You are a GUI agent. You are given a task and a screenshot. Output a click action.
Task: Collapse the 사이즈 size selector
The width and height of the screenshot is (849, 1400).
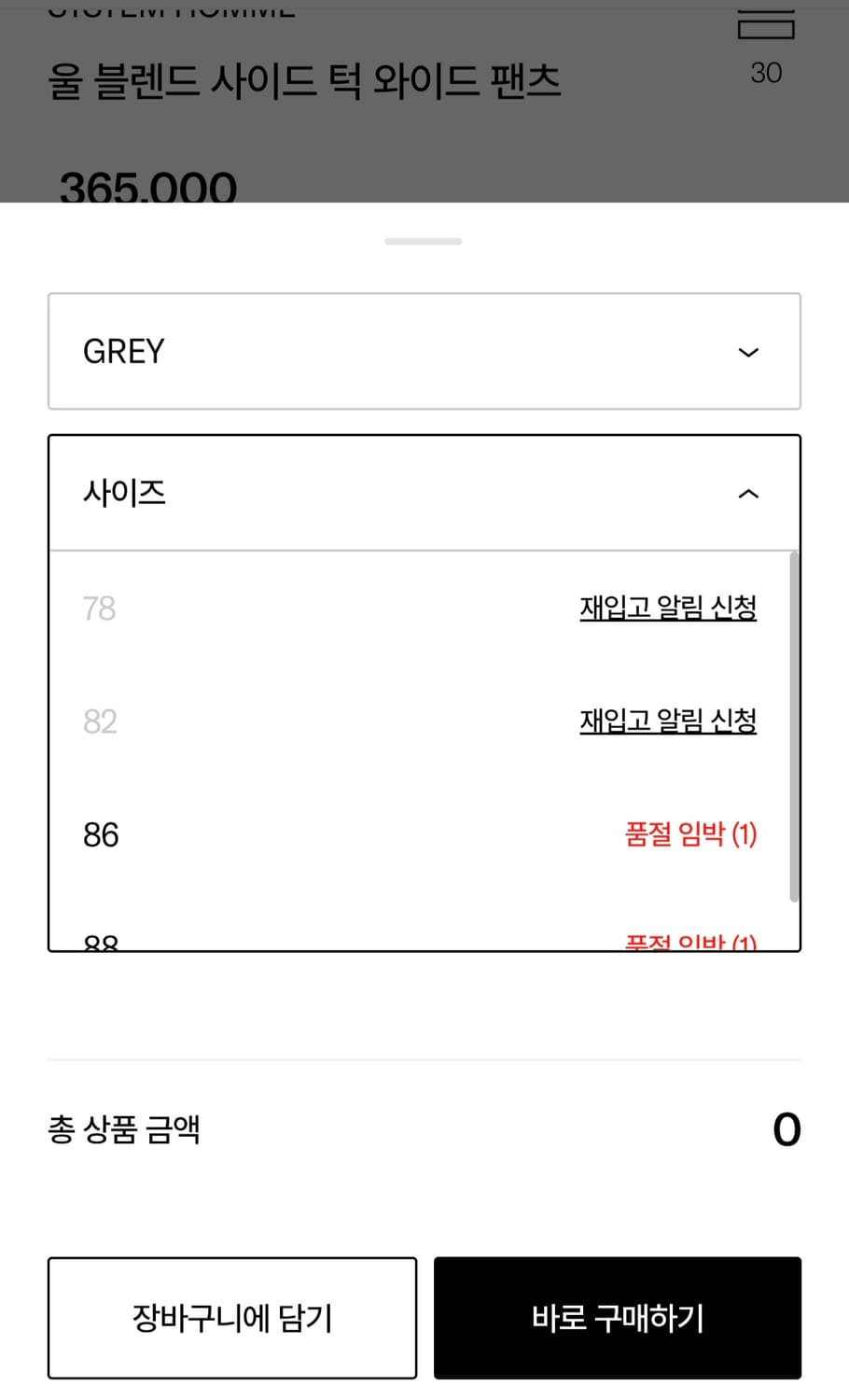(x=747, y=493)
